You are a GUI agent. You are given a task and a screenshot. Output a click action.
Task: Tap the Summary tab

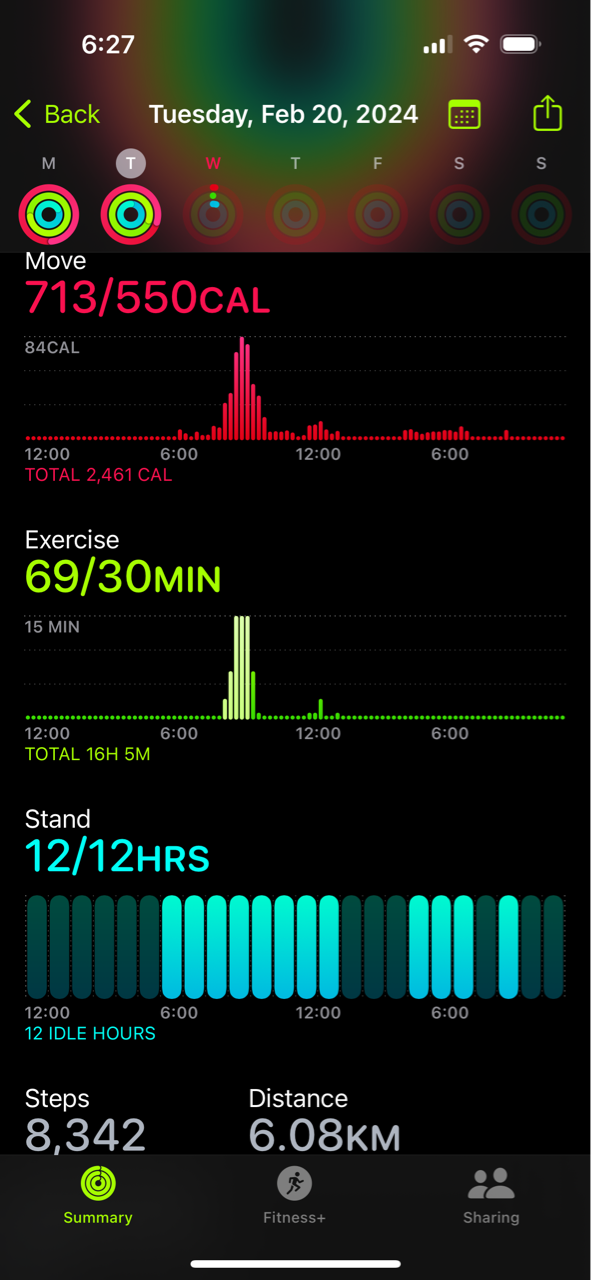pyautogui.click(x=98, y=1196)
